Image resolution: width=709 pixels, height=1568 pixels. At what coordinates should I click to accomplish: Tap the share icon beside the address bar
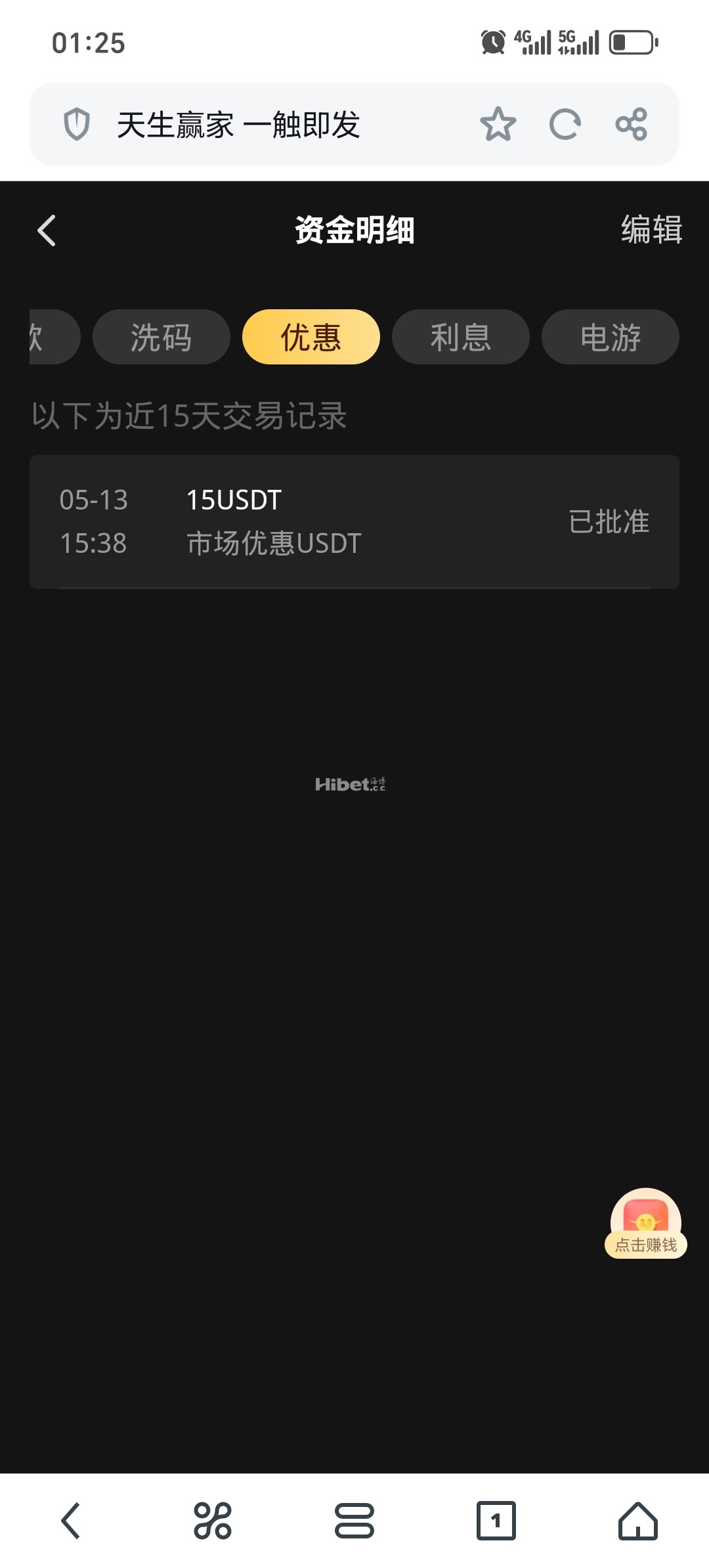632,125
